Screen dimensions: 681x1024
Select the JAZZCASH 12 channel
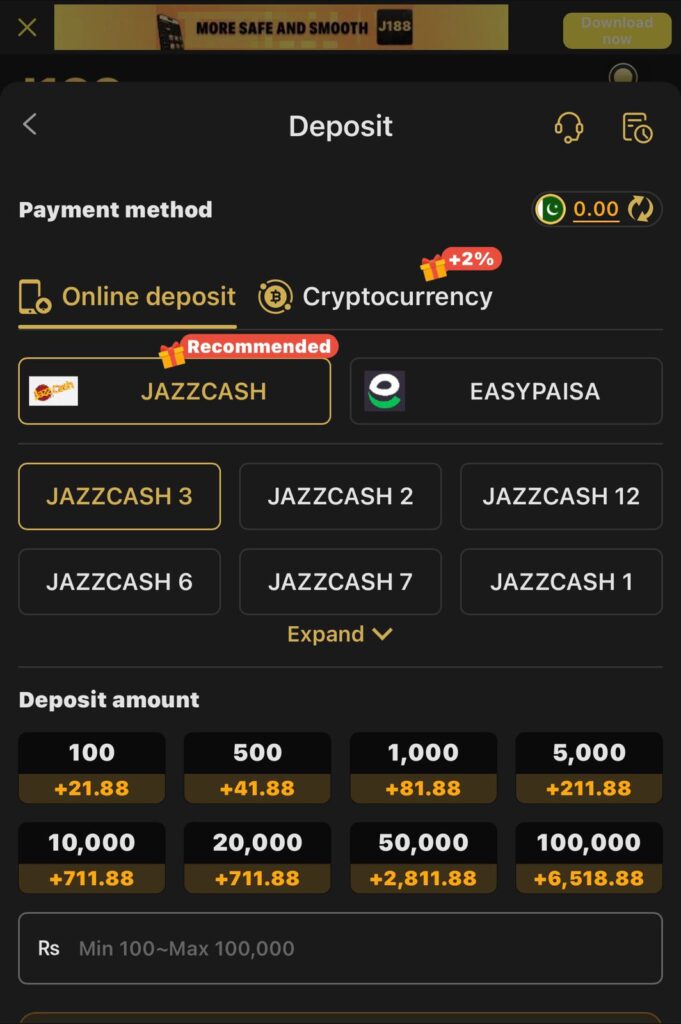[561, 496]
